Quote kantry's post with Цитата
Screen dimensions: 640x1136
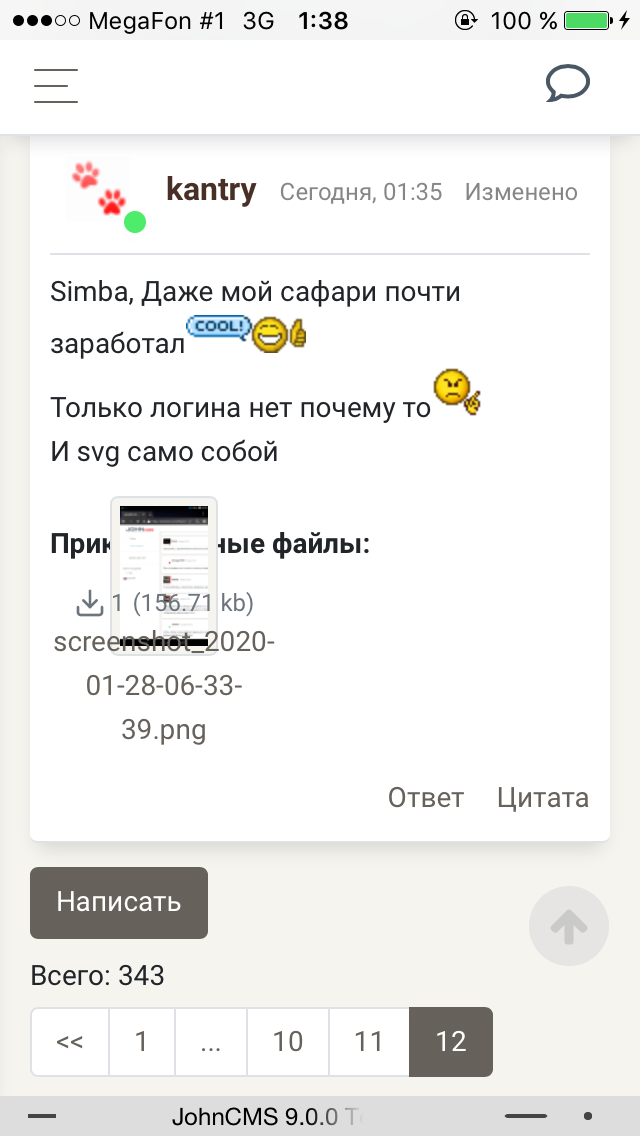click(543, 797)
